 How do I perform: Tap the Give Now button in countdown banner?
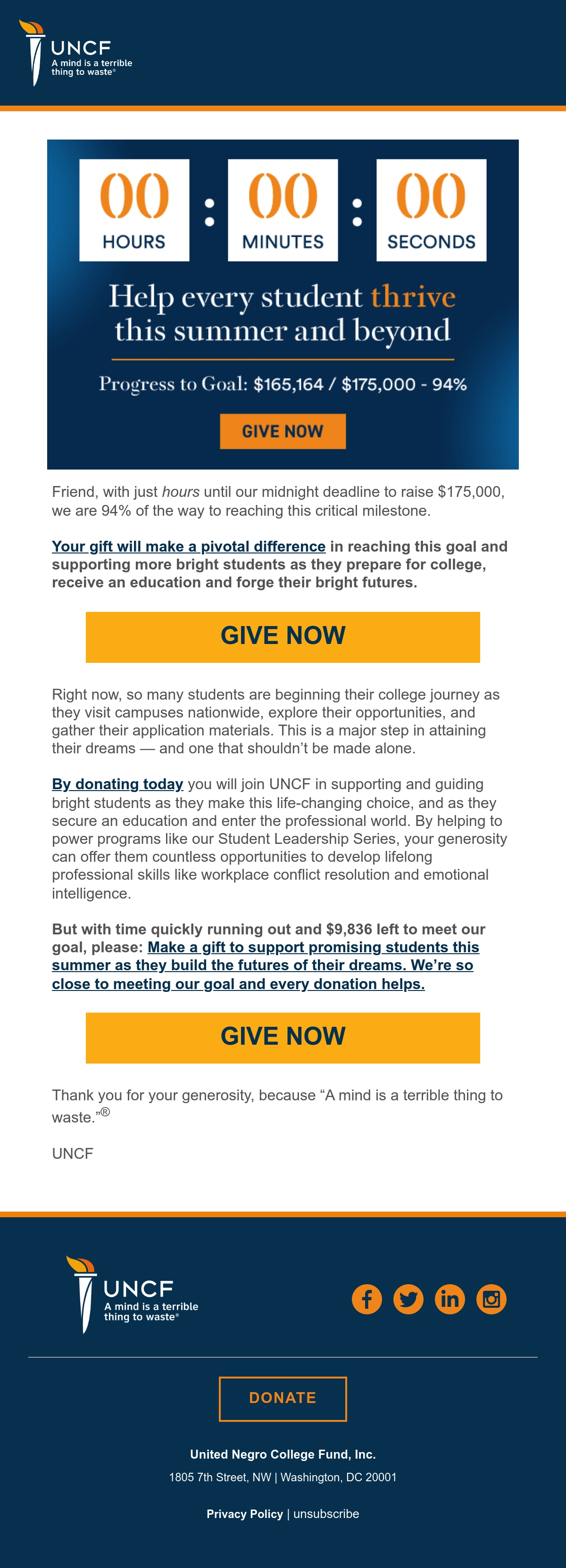tap(283, 431)
